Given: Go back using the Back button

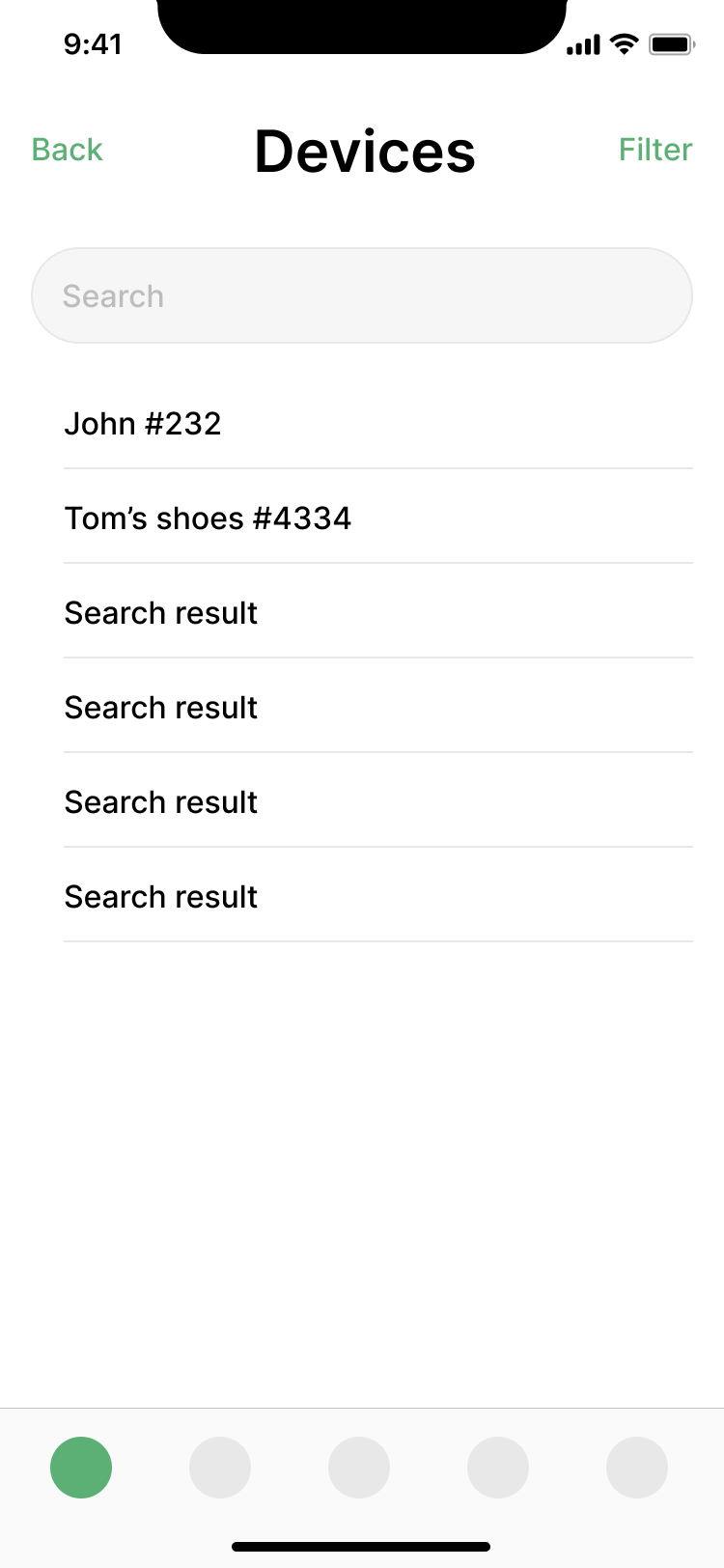Looking at the screenshot, I should coord(67,150).
